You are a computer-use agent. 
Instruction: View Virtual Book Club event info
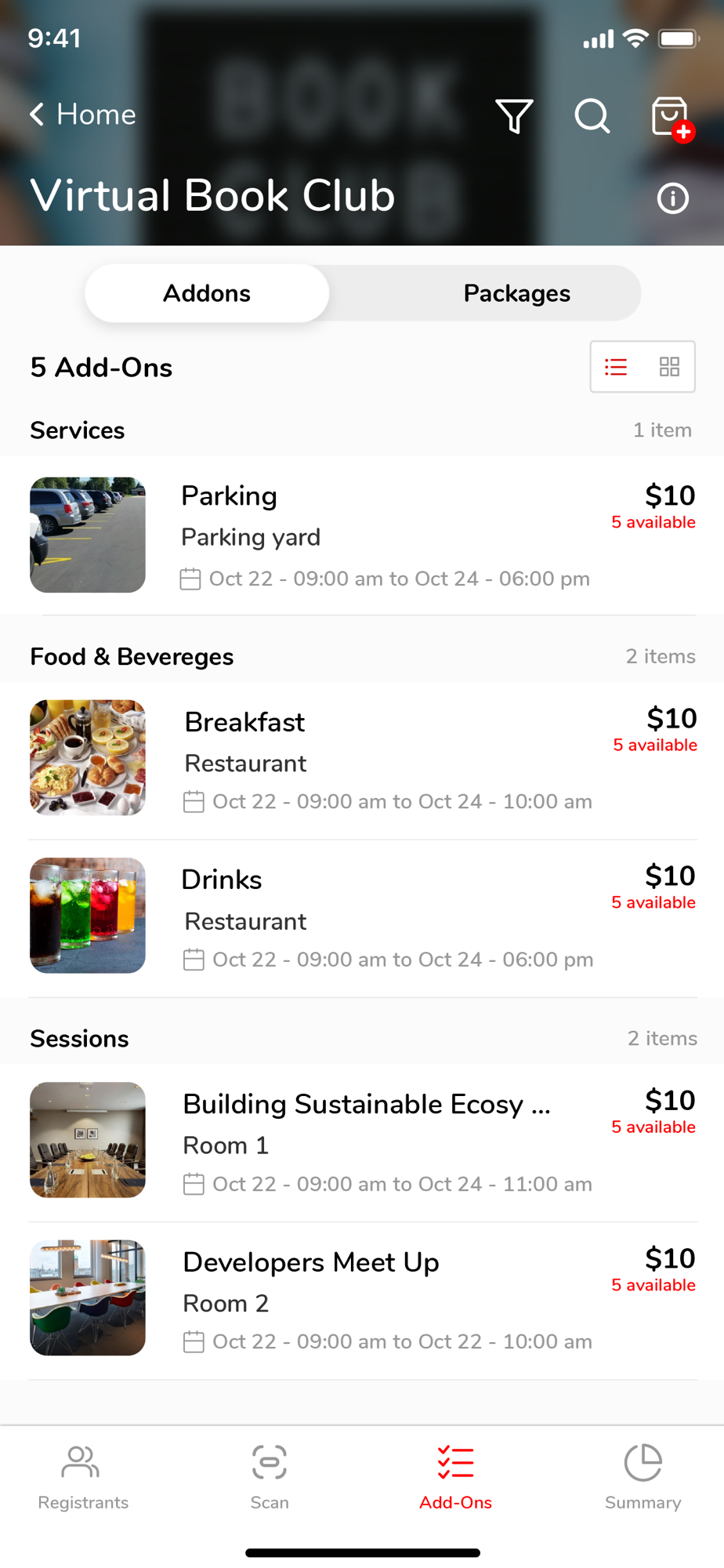pyautogui.click(x=672, y=198)
